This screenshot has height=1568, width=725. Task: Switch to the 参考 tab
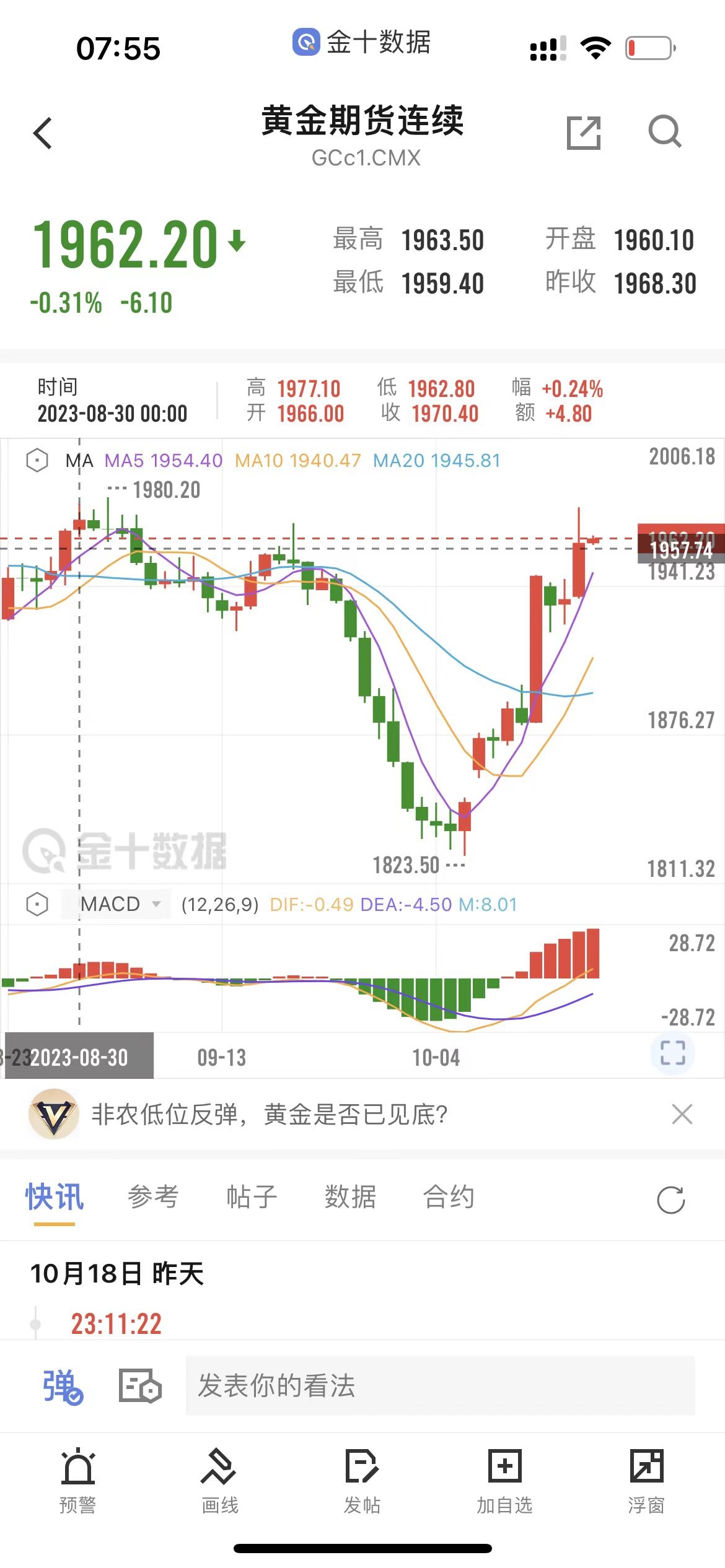pyautogui.click(x=153, y=1196)
